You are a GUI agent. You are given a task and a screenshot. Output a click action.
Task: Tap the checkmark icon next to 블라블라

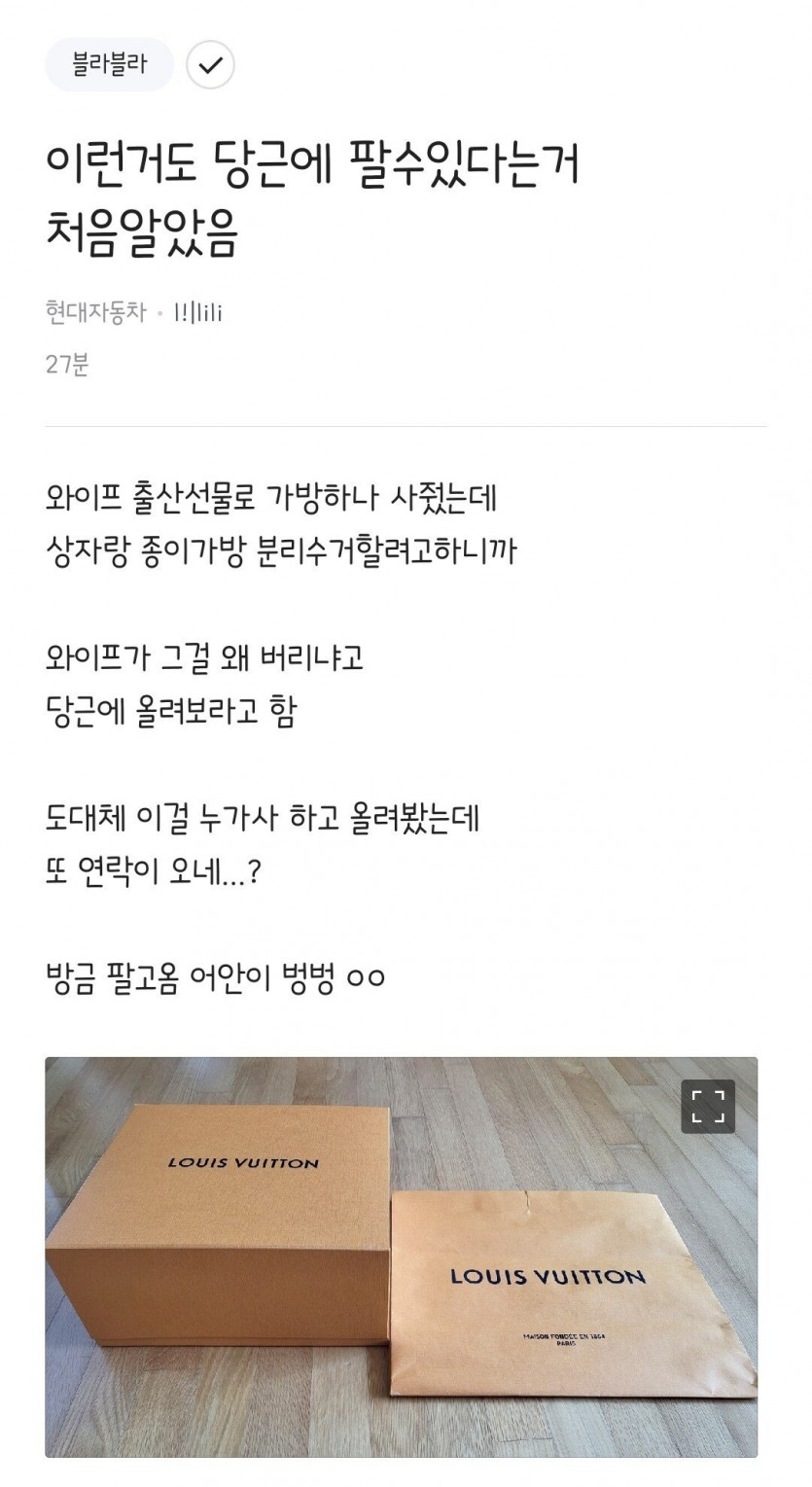coord(210,65)
